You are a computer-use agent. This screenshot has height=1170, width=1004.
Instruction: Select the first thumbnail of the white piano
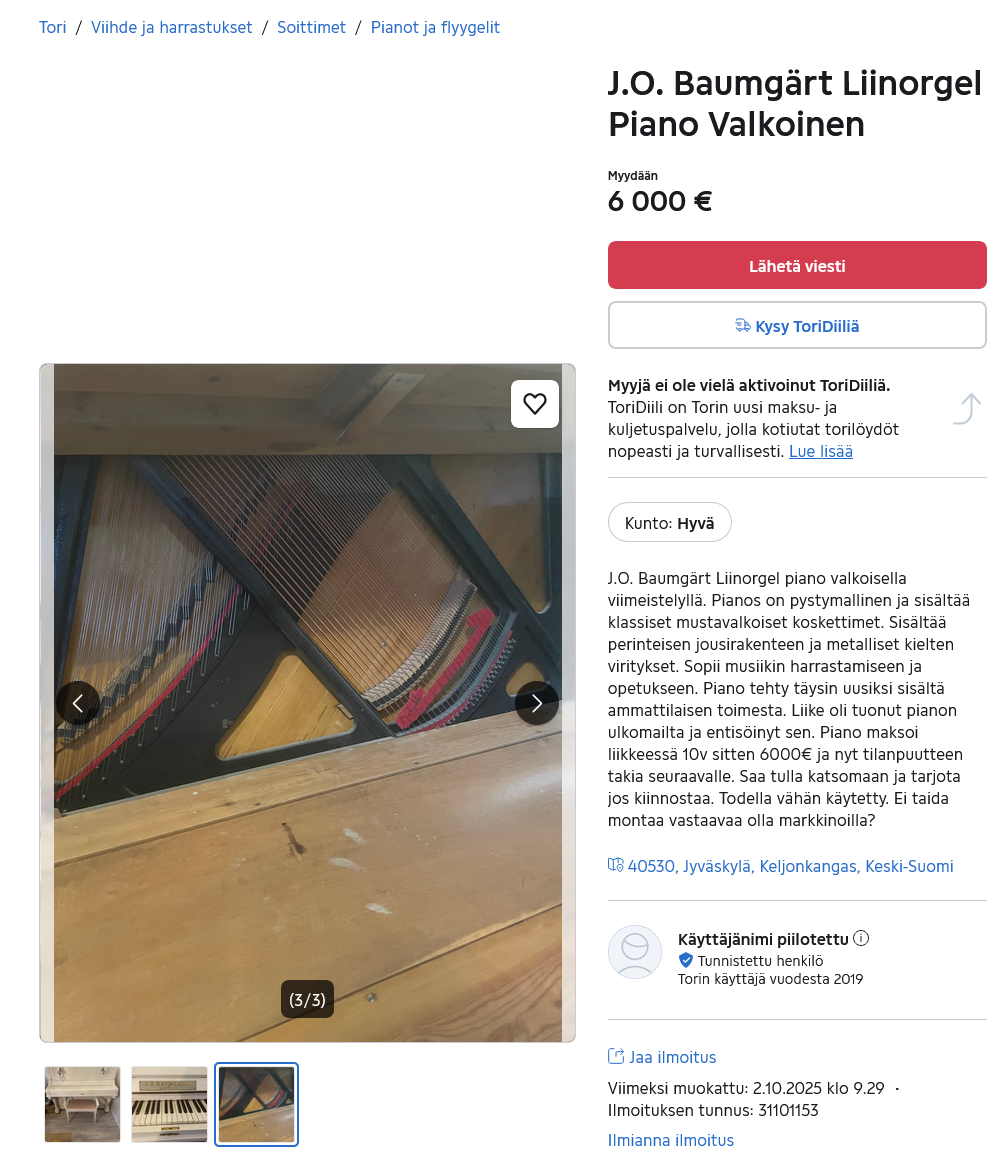tap(83, 1104)
